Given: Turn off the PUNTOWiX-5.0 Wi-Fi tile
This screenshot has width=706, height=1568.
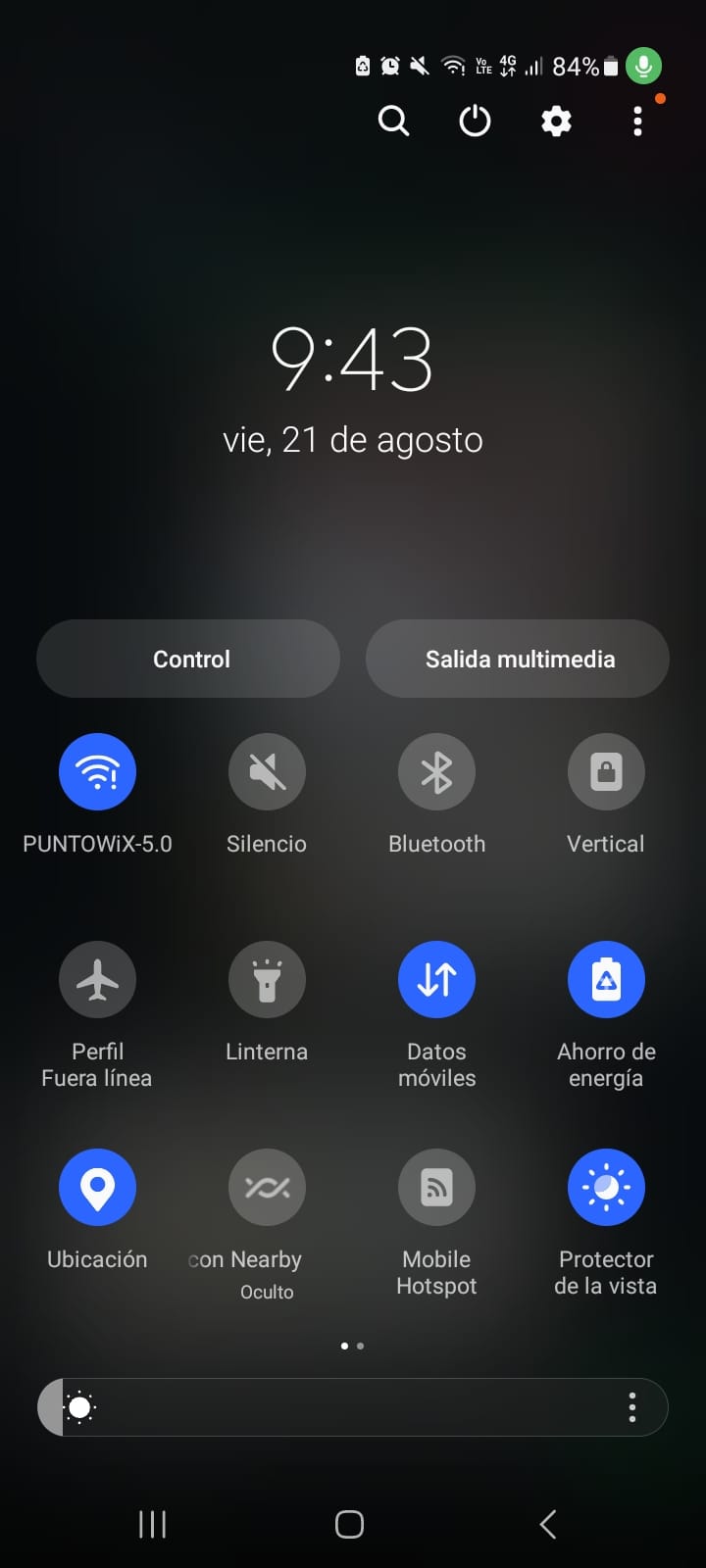Looking at the screenshot, I should [x=97, y=772].
